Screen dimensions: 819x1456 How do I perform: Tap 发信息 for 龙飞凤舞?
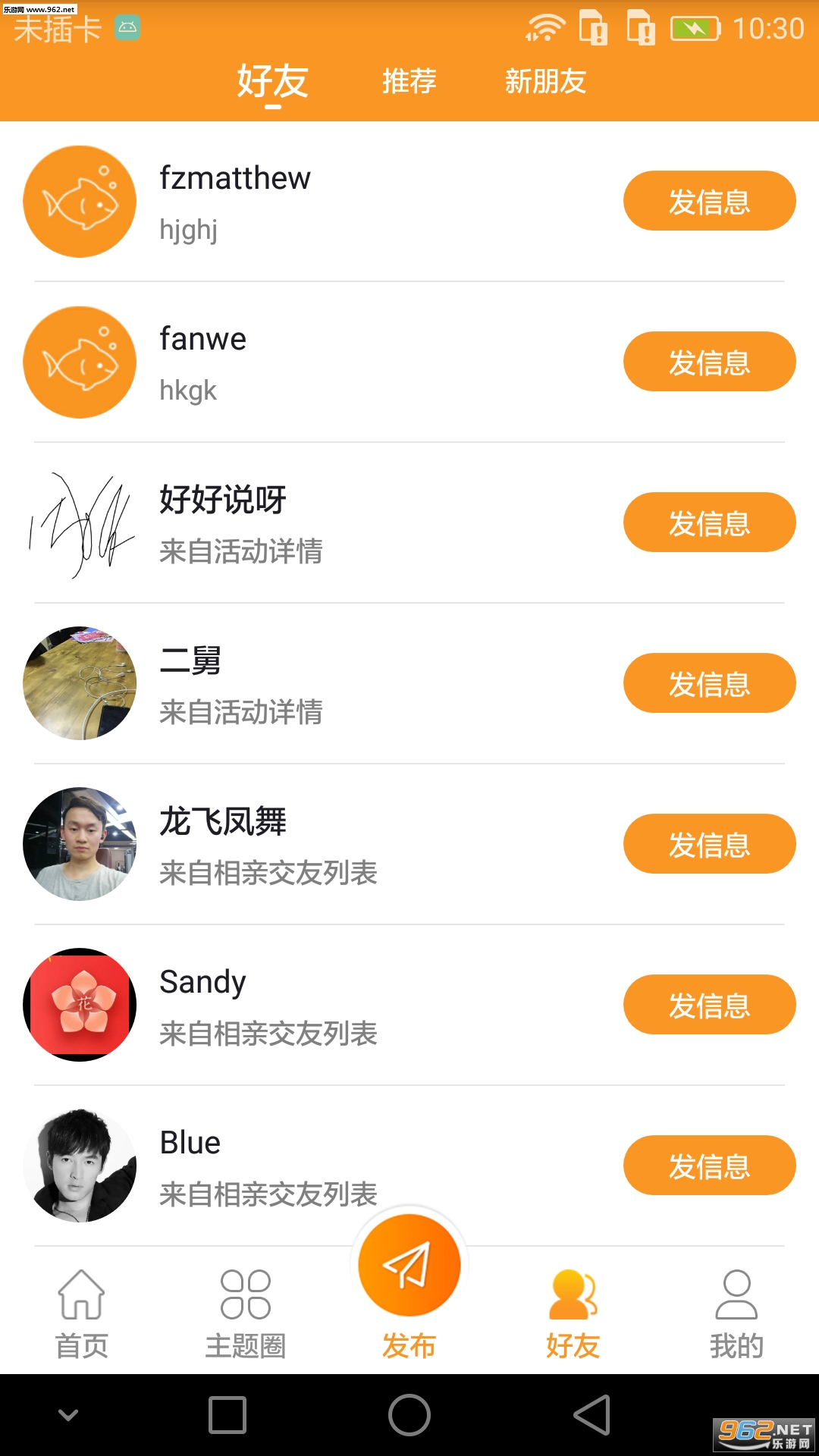(x=709, y=844)
